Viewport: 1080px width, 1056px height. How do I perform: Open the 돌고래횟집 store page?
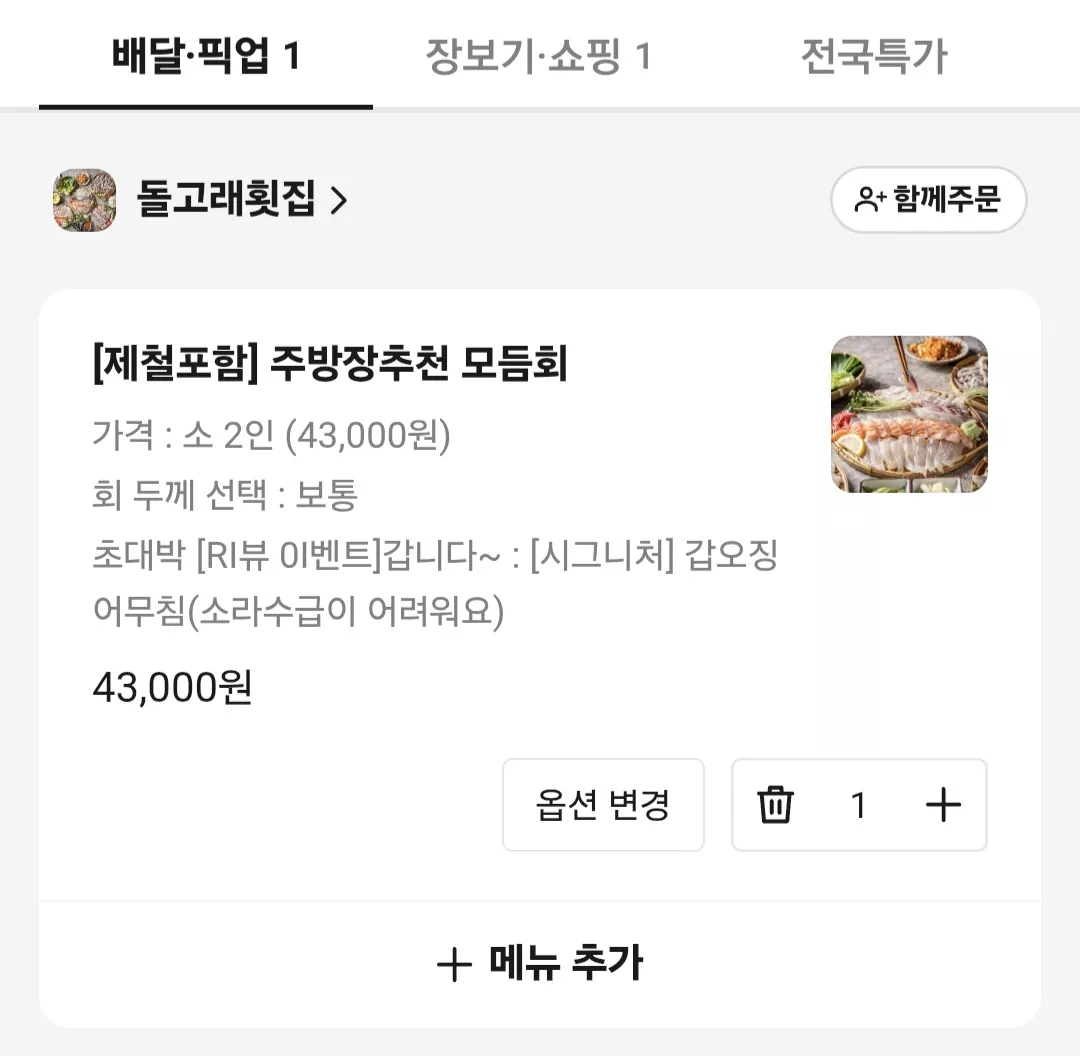(x=200, y=200)
